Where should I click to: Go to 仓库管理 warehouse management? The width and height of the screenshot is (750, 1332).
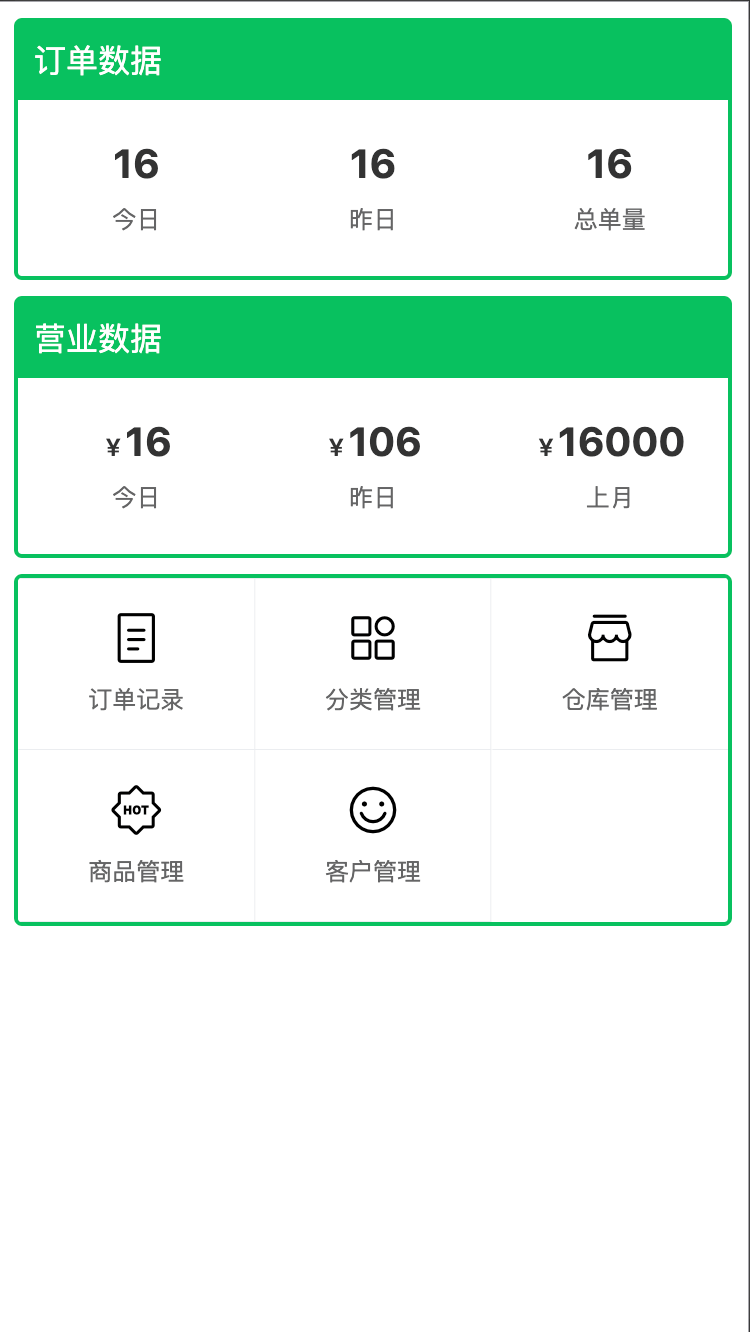(x=609, y=663)
